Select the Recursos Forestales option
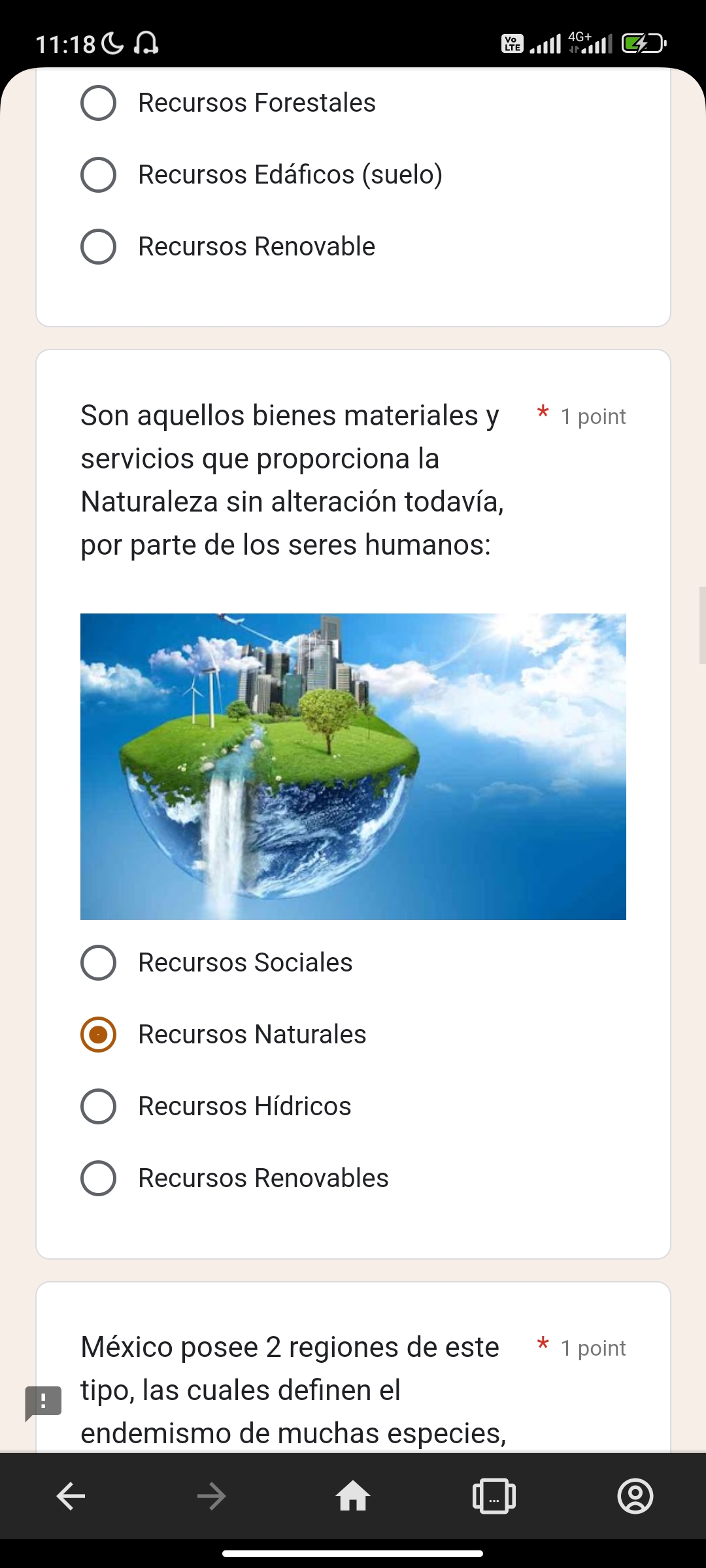The image size is (706, 1568). (x=98, y=103)
